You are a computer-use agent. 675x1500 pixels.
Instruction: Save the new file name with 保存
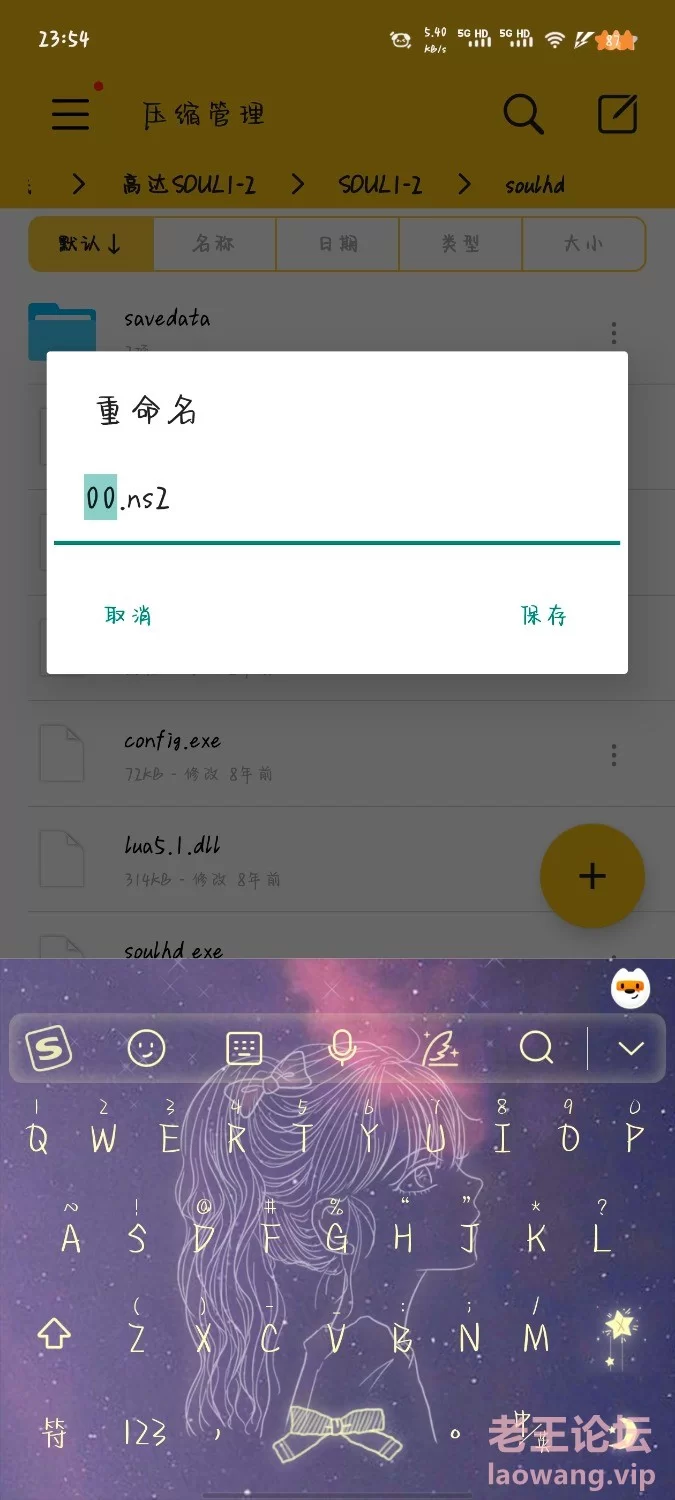(544, 615)
